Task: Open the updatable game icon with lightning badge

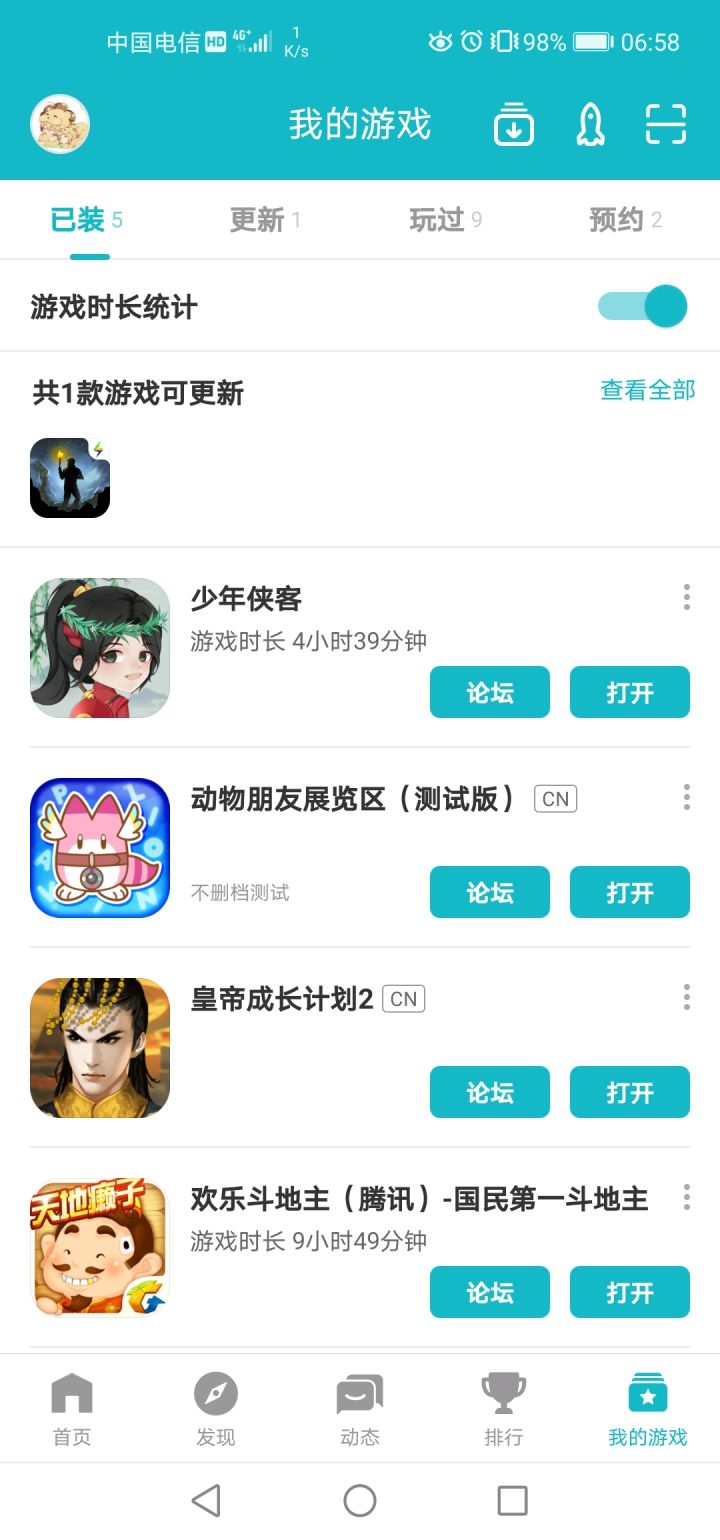Action: (70, 478)
